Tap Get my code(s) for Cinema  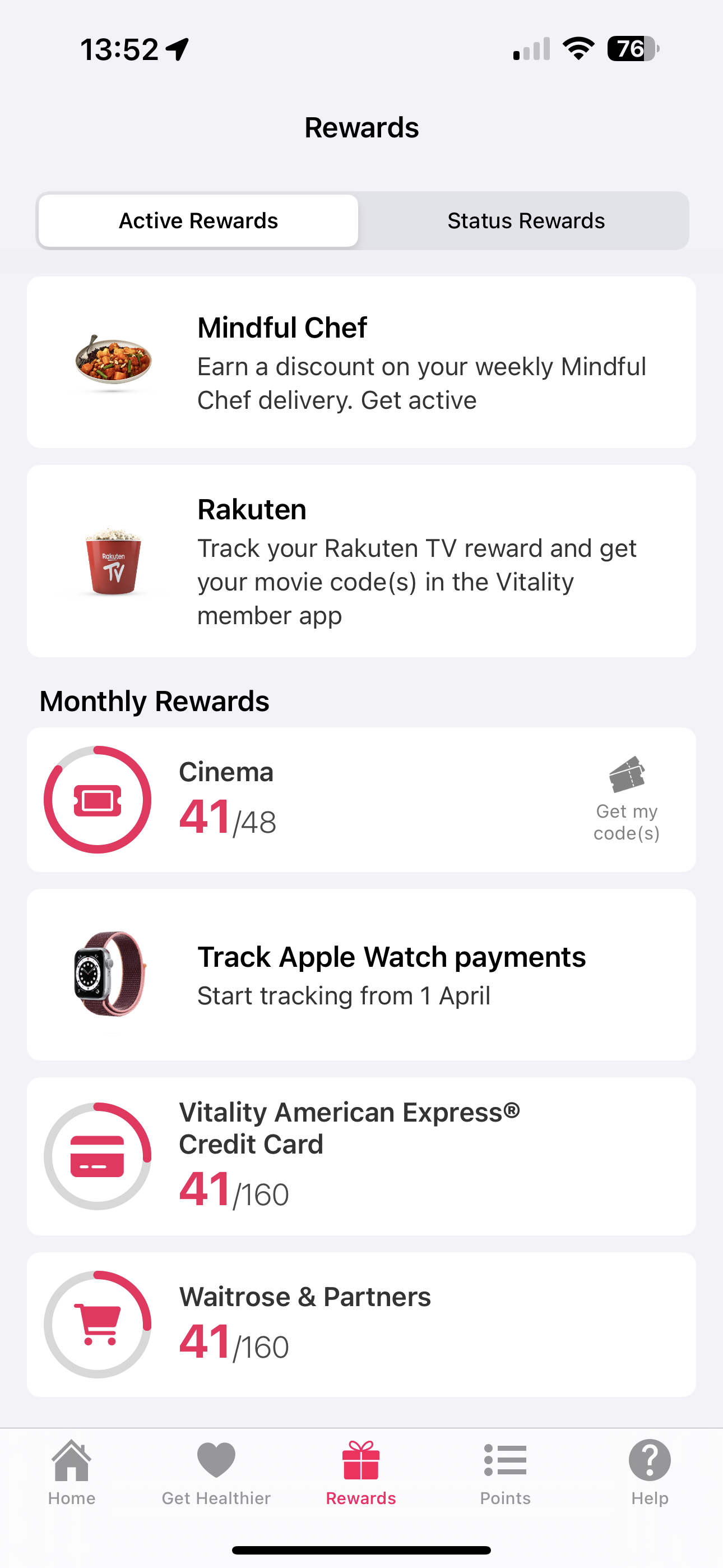coord(626,800)
